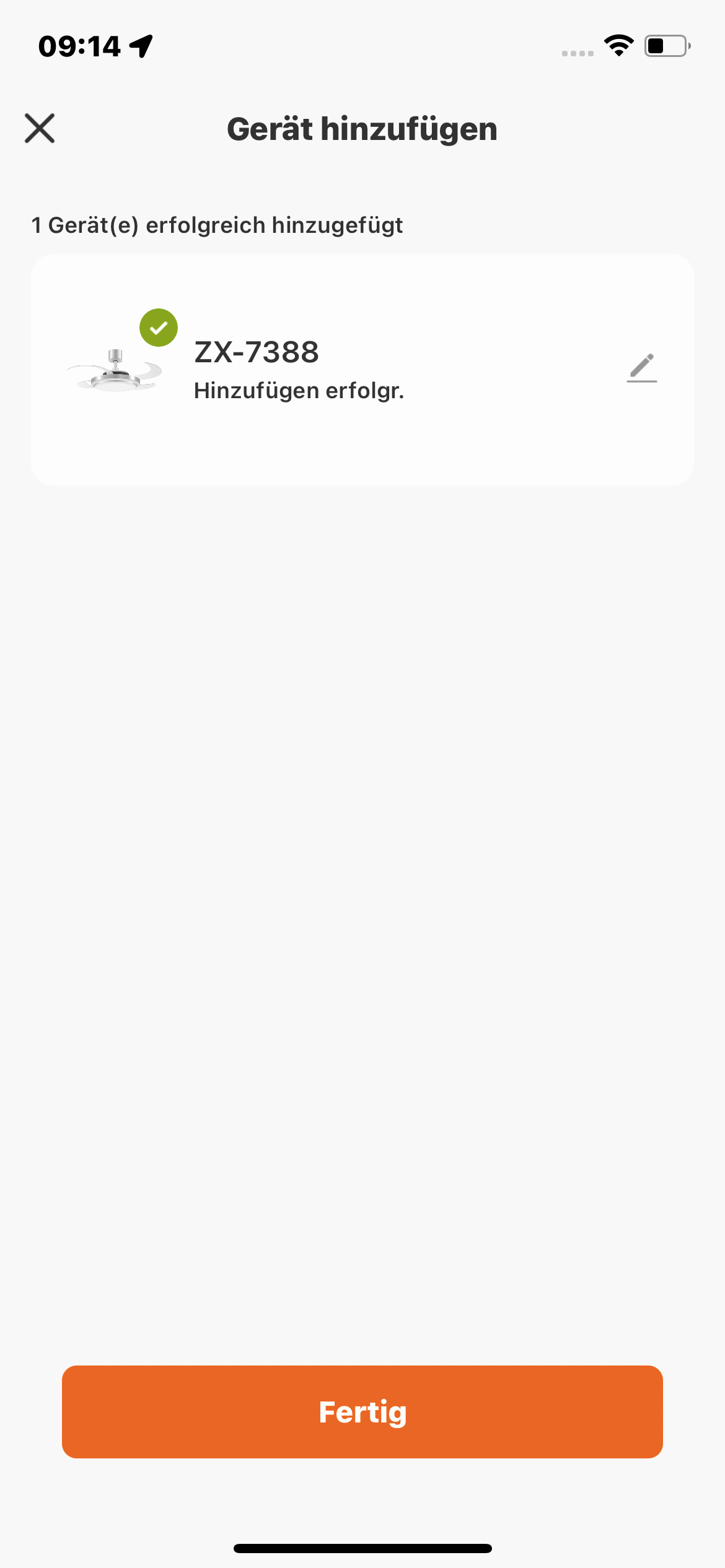Edit the name of device ZX-7388
Viewport: 725px width, 1568px height.
point(641,368)
